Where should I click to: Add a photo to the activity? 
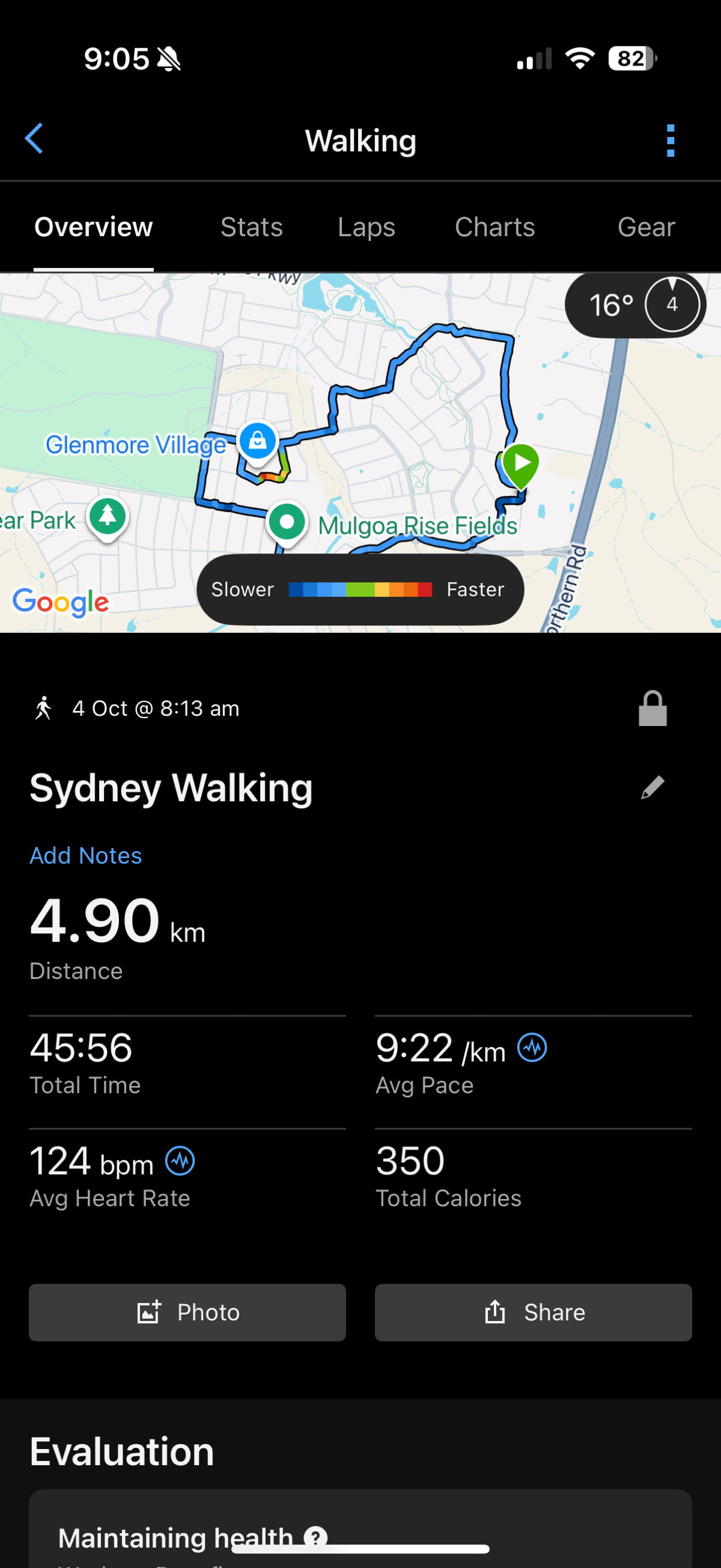(187, 1313)
